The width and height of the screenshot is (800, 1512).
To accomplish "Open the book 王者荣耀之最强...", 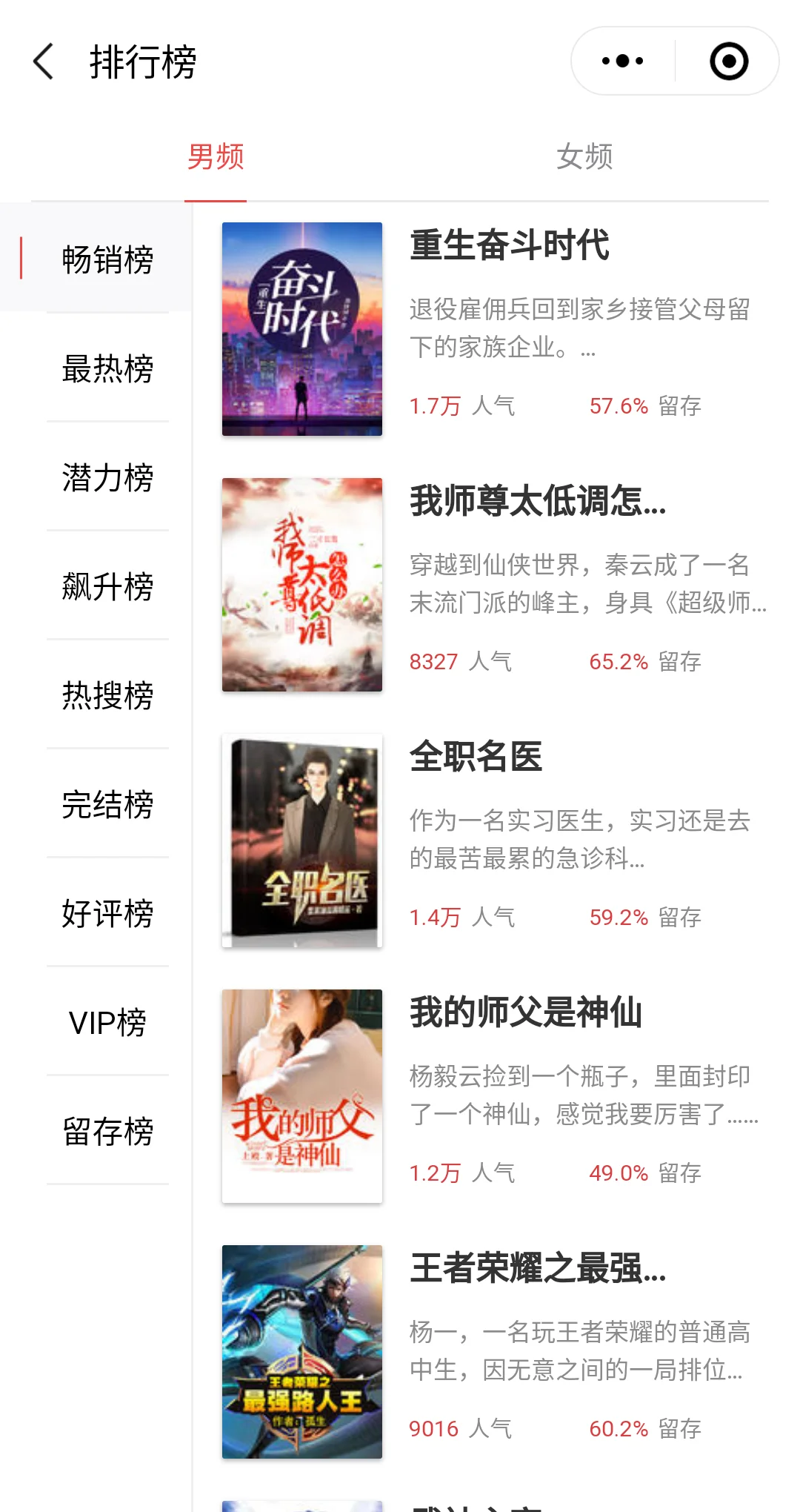I will [x=538, y=1268].
